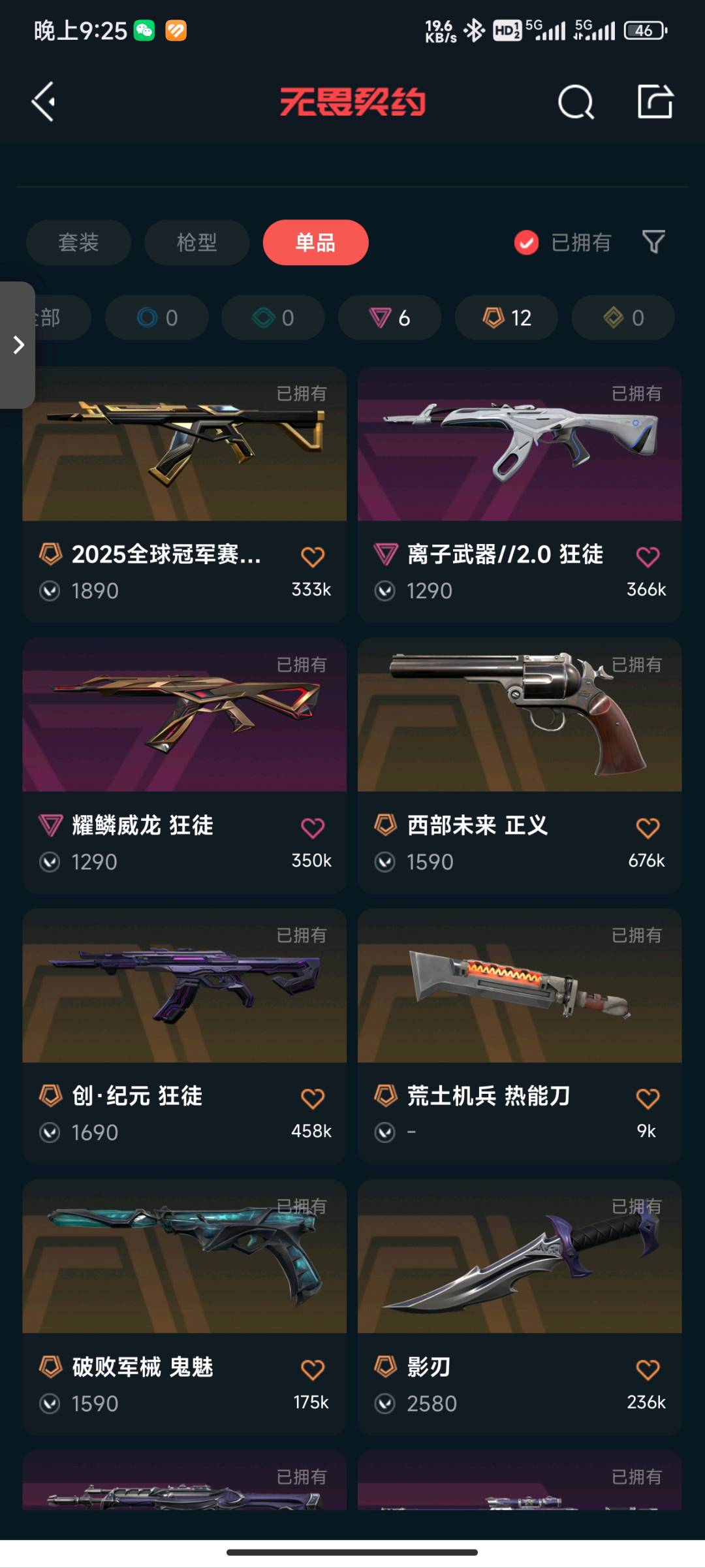Open the 荒土机兵 热能刀 card
Image resolution: width=705 pixels, height=1568 pixels.
tap(519, 986)
